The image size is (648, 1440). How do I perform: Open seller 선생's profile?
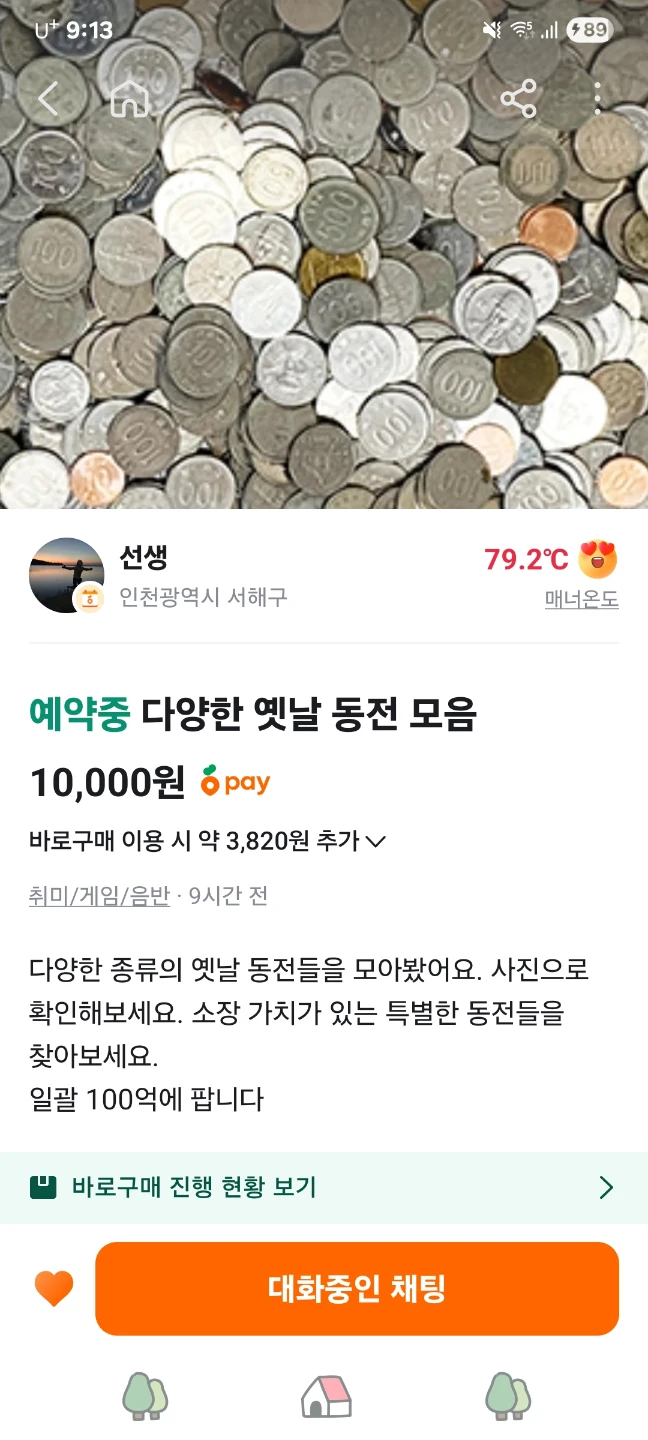160,575
